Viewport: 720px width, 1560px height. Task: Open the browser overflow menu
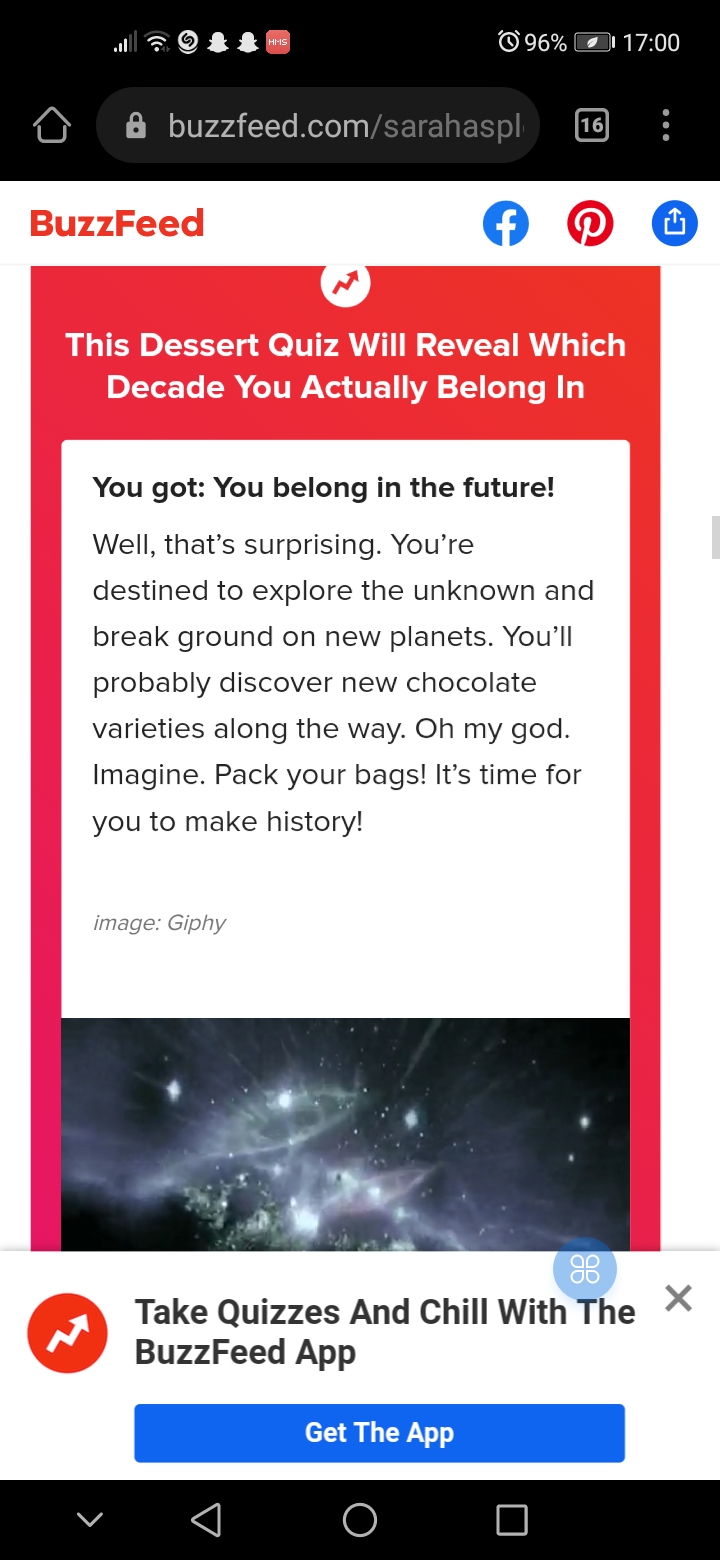666,125
